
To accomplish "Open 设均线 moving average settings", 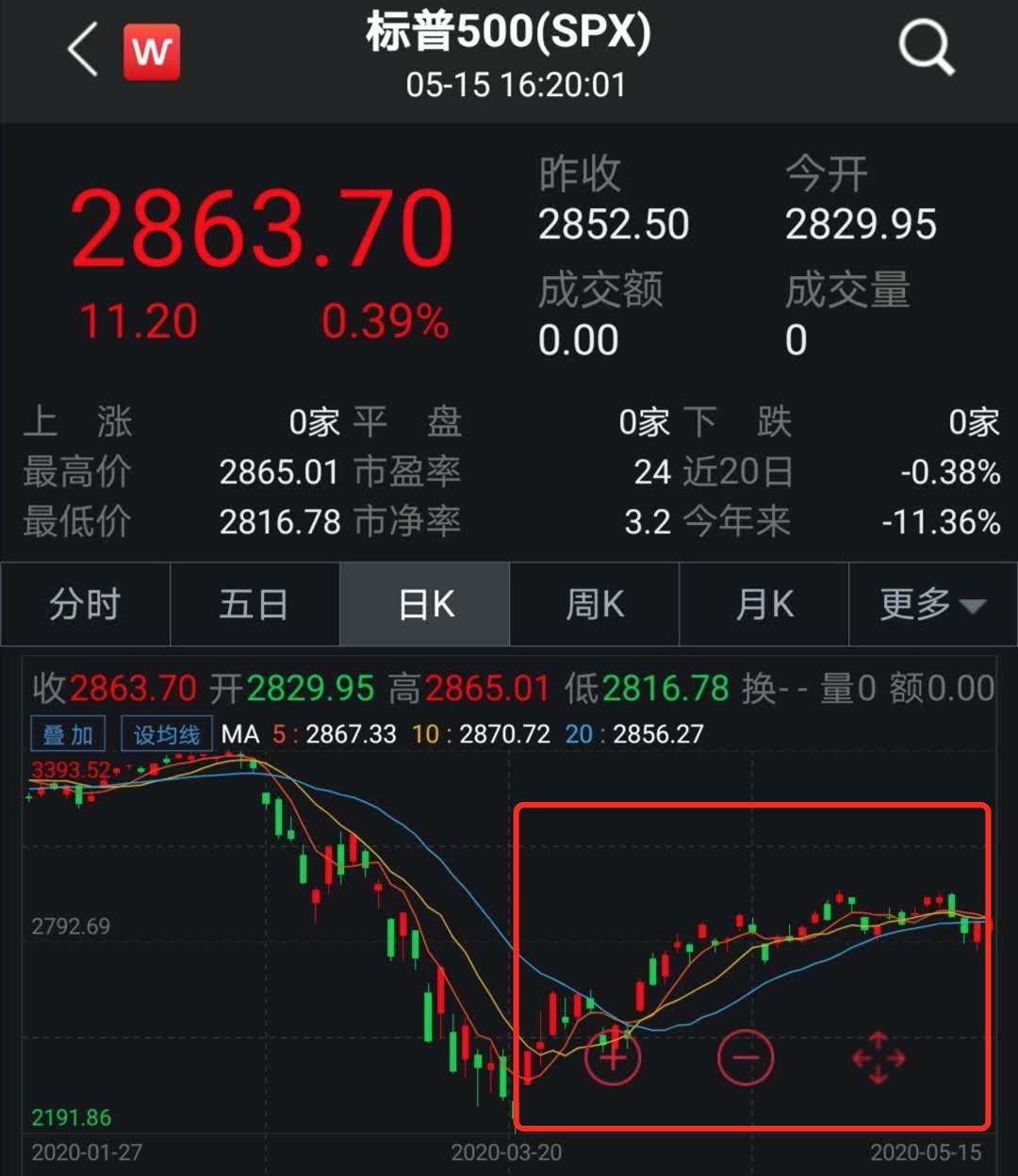I will pos(167,734).
